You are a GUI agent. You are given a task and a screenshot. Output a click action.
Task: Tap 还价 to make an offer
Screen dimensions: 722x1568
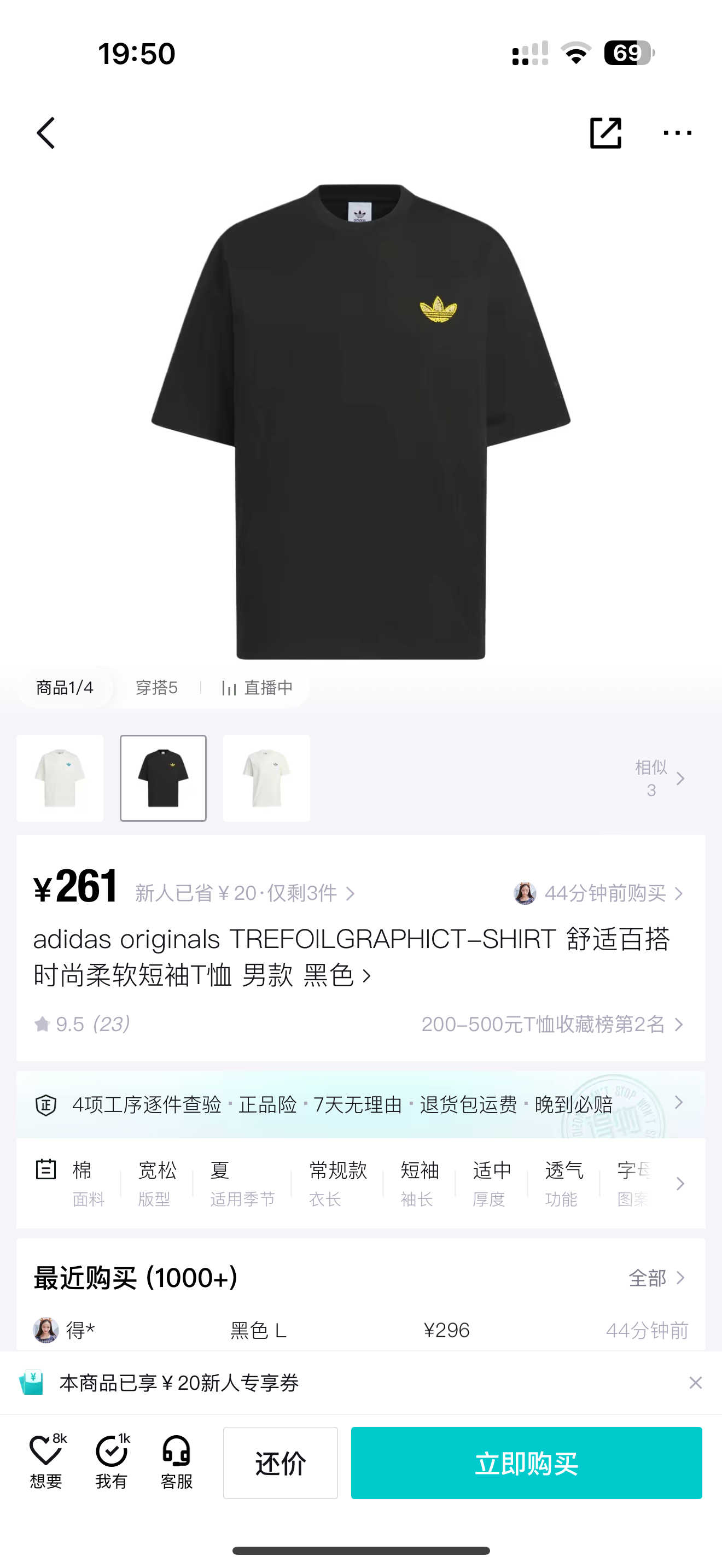click(x=280, y=1462)
